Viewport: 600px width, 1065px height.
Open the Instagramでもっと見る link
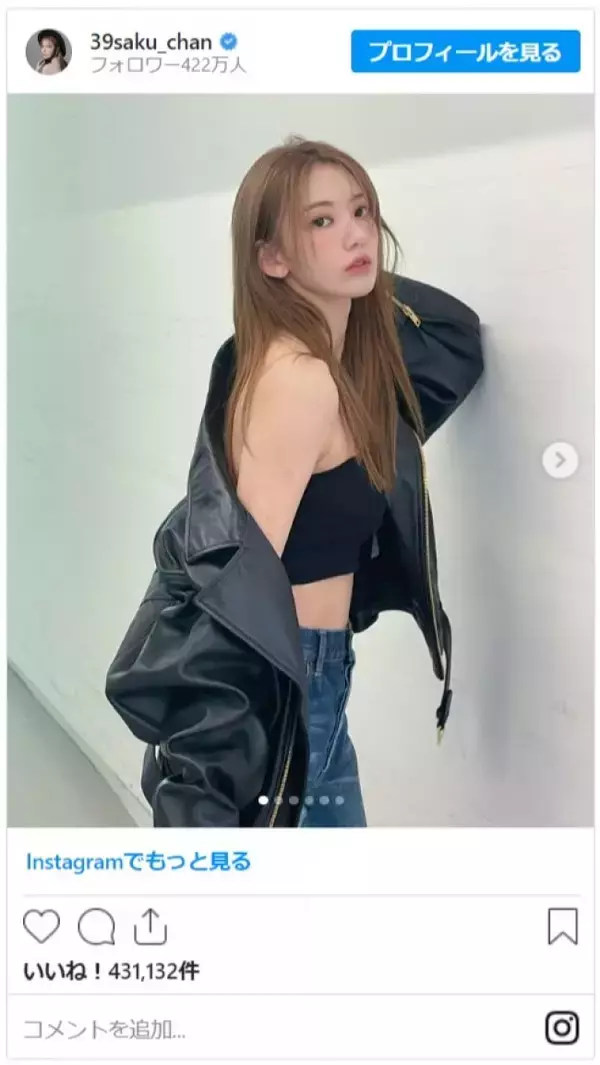point(138,861)
